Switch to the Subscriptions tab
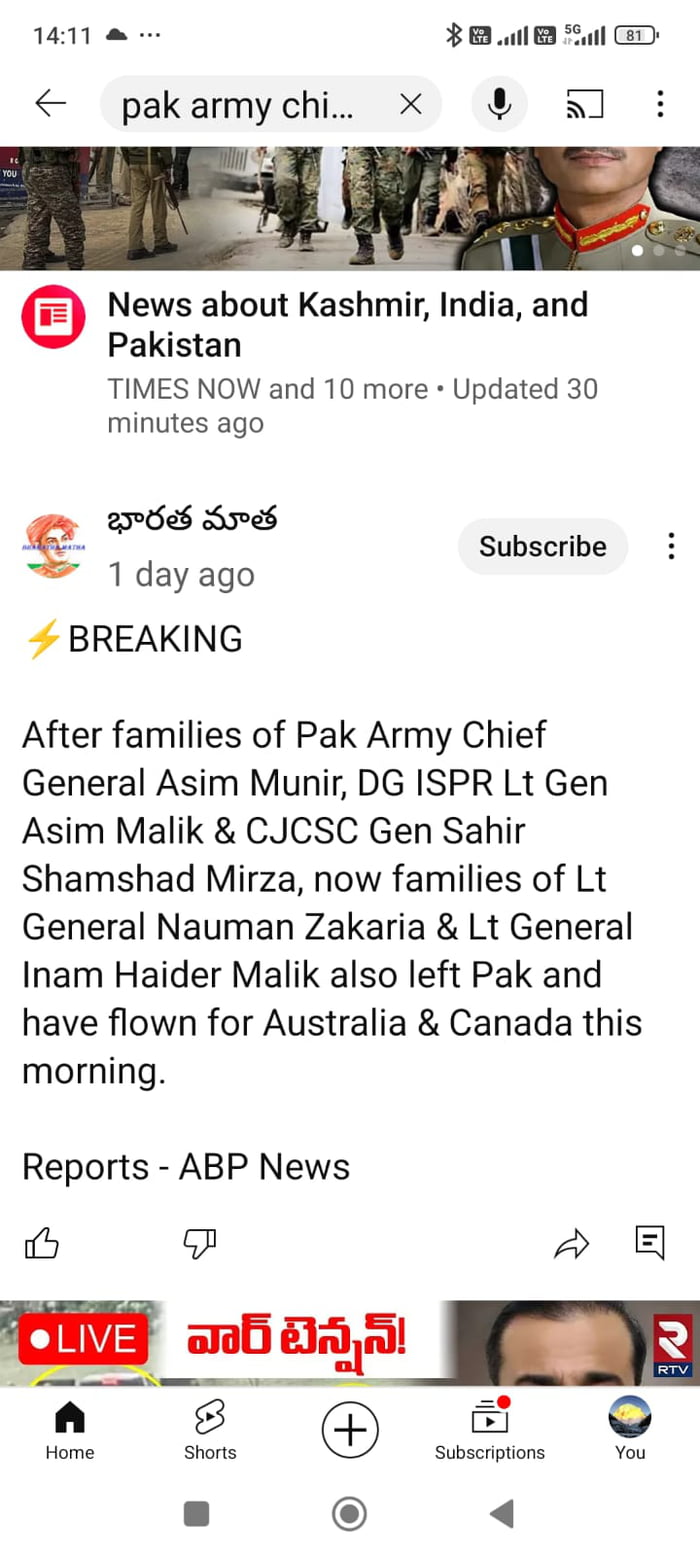The width and height of the screenshot is (700, 1556). coord(490,1430)
